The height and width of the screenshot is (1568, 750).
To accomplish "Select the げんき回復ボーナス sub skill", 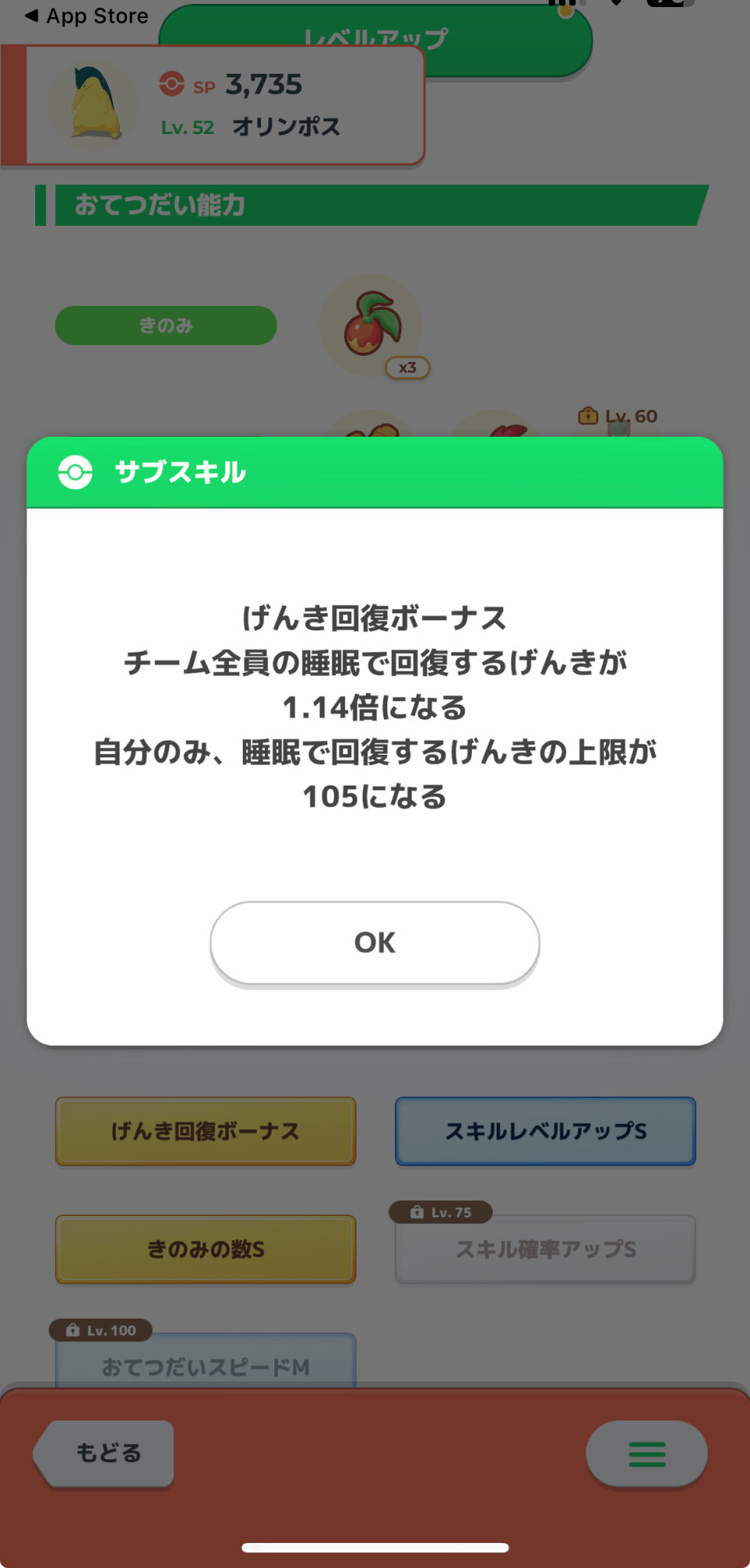I will (205, 1131).
